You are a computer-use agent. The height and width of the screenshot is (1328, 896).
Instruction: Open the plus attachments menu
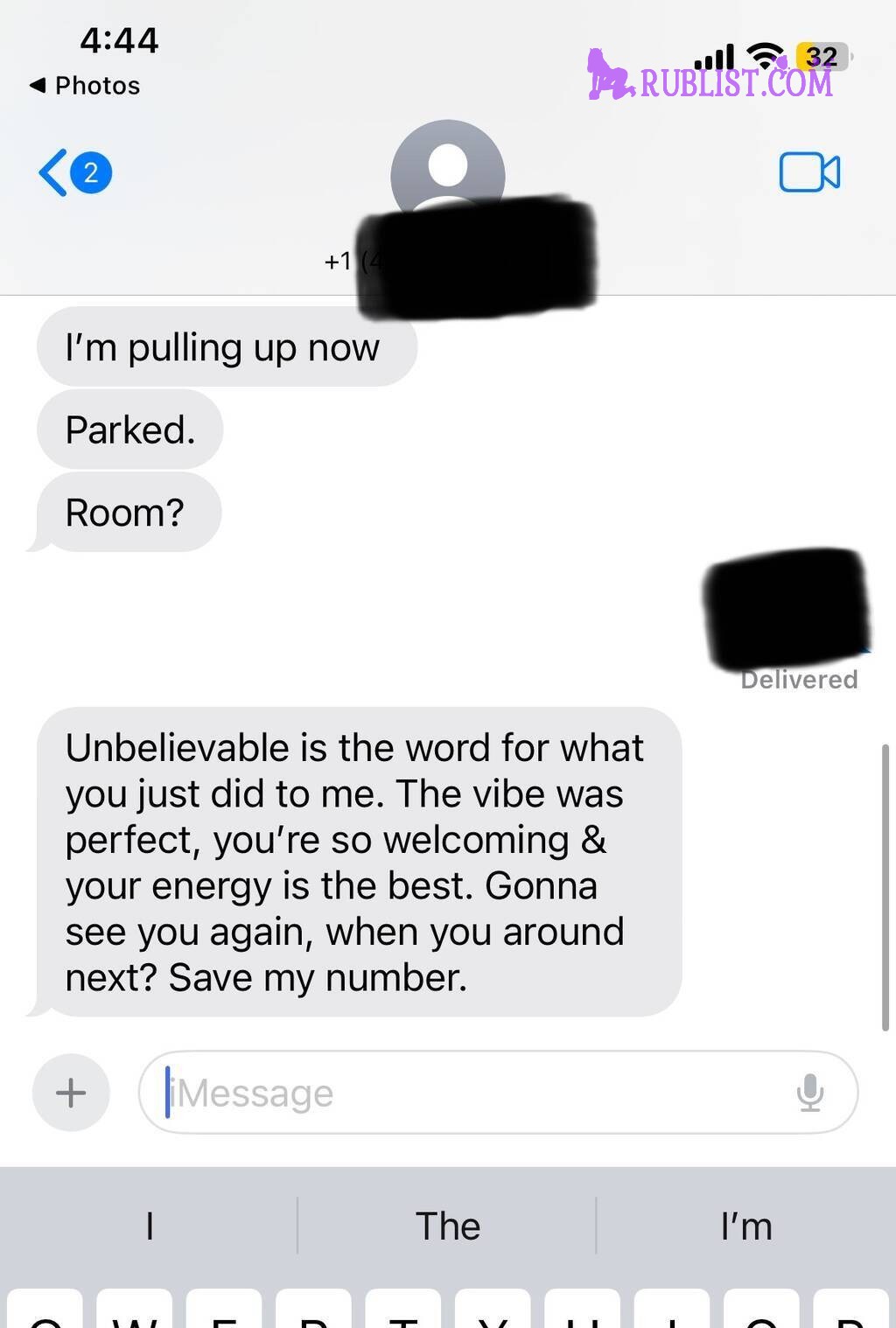click(x=71, y=1093)
